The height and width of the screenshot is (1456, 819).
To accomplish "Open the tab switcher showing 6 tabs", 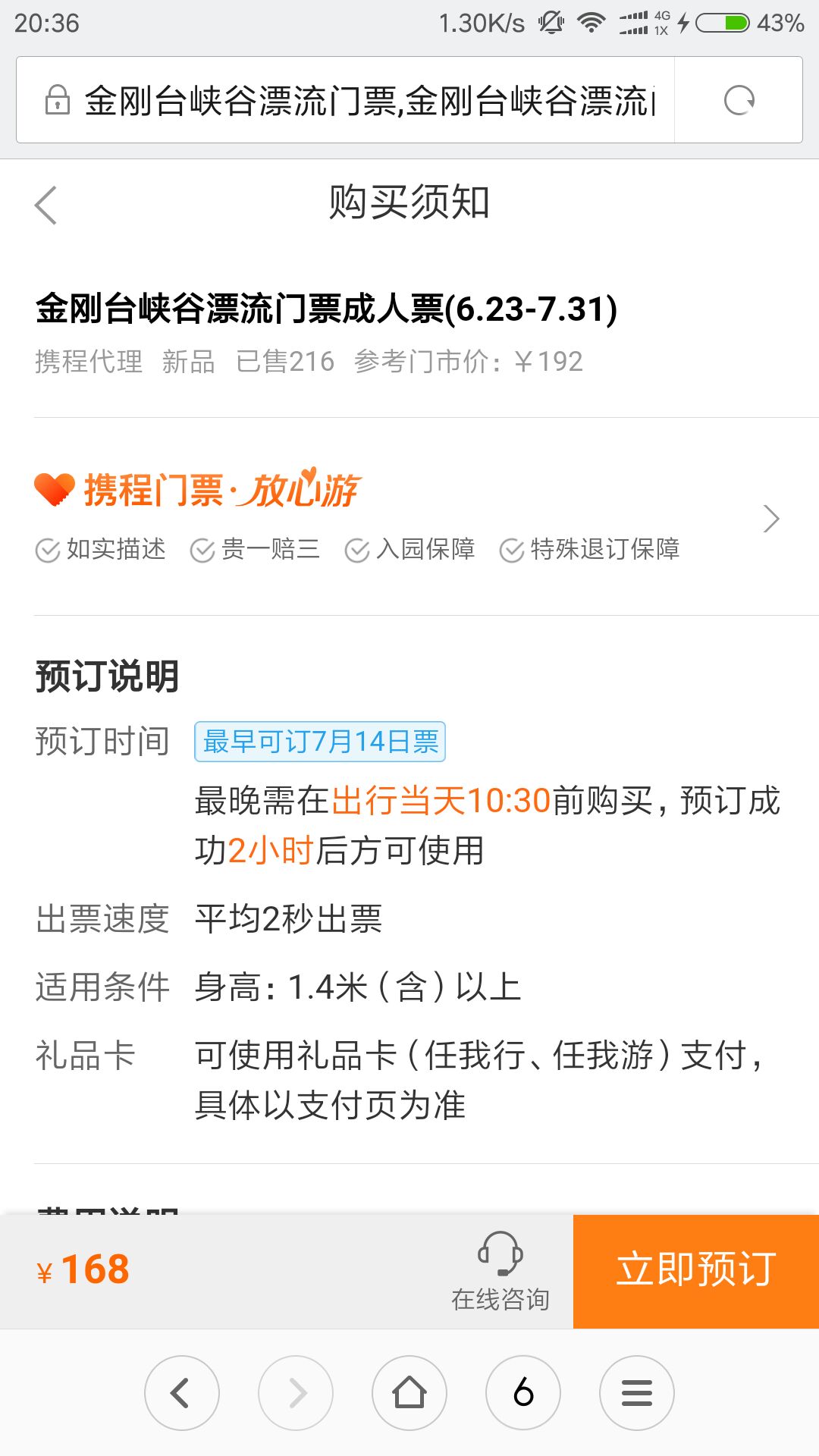I will 523,1392.
